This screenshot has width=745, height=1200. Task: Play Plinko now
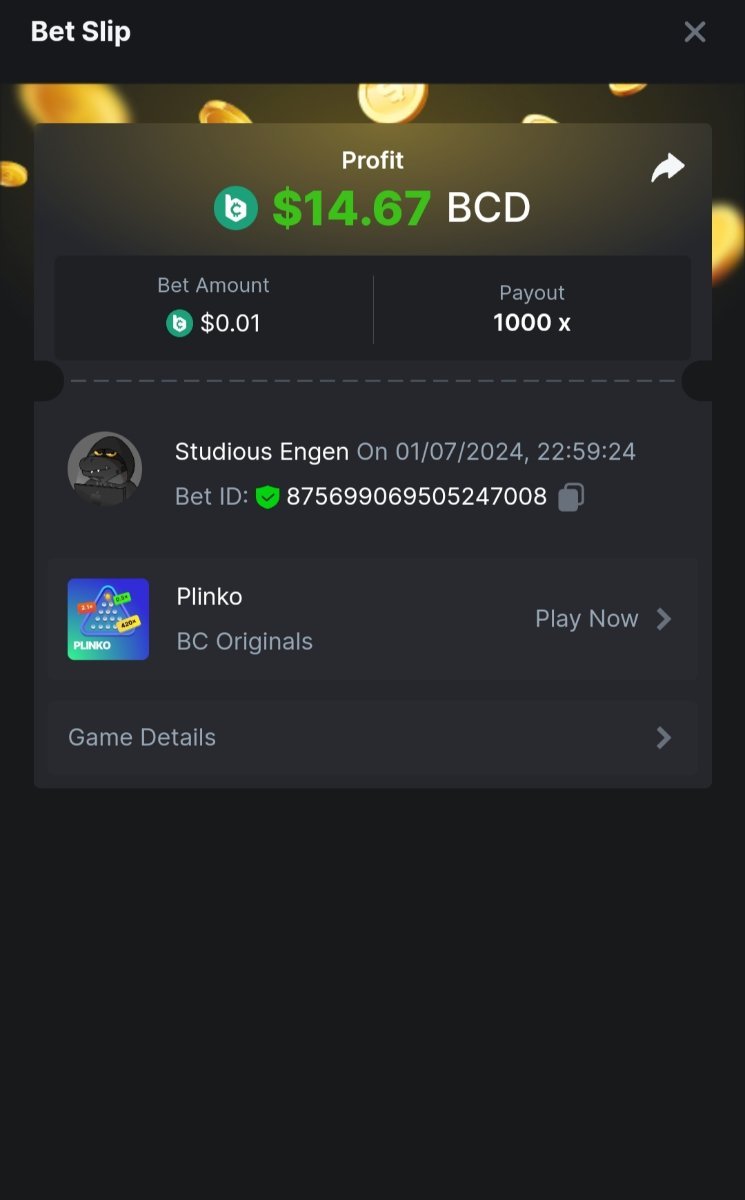(x=602, y=619)
